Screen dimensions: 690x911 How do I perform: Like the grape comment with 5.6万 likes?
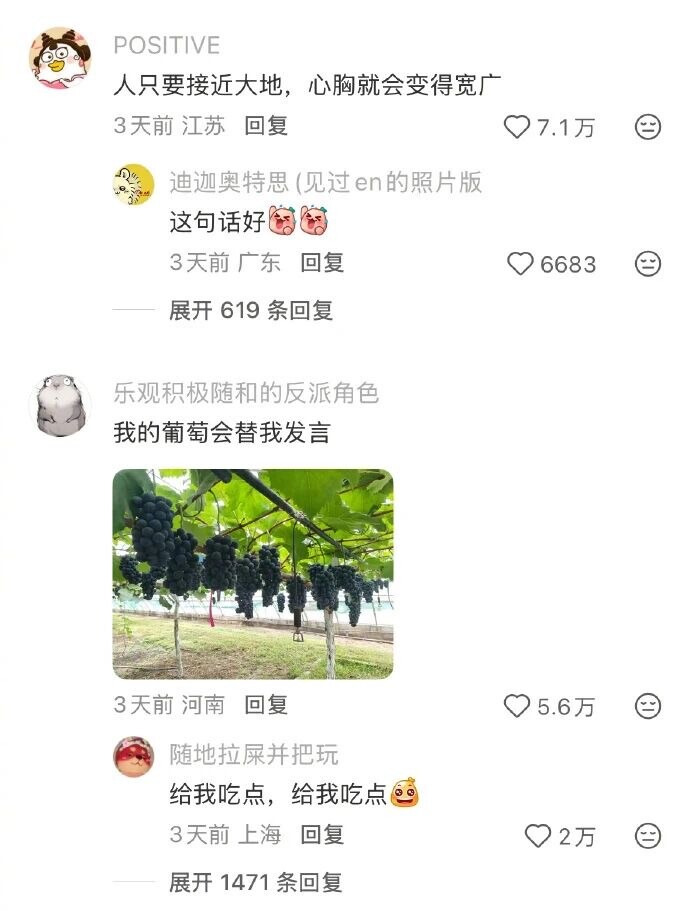pos(517,706)
